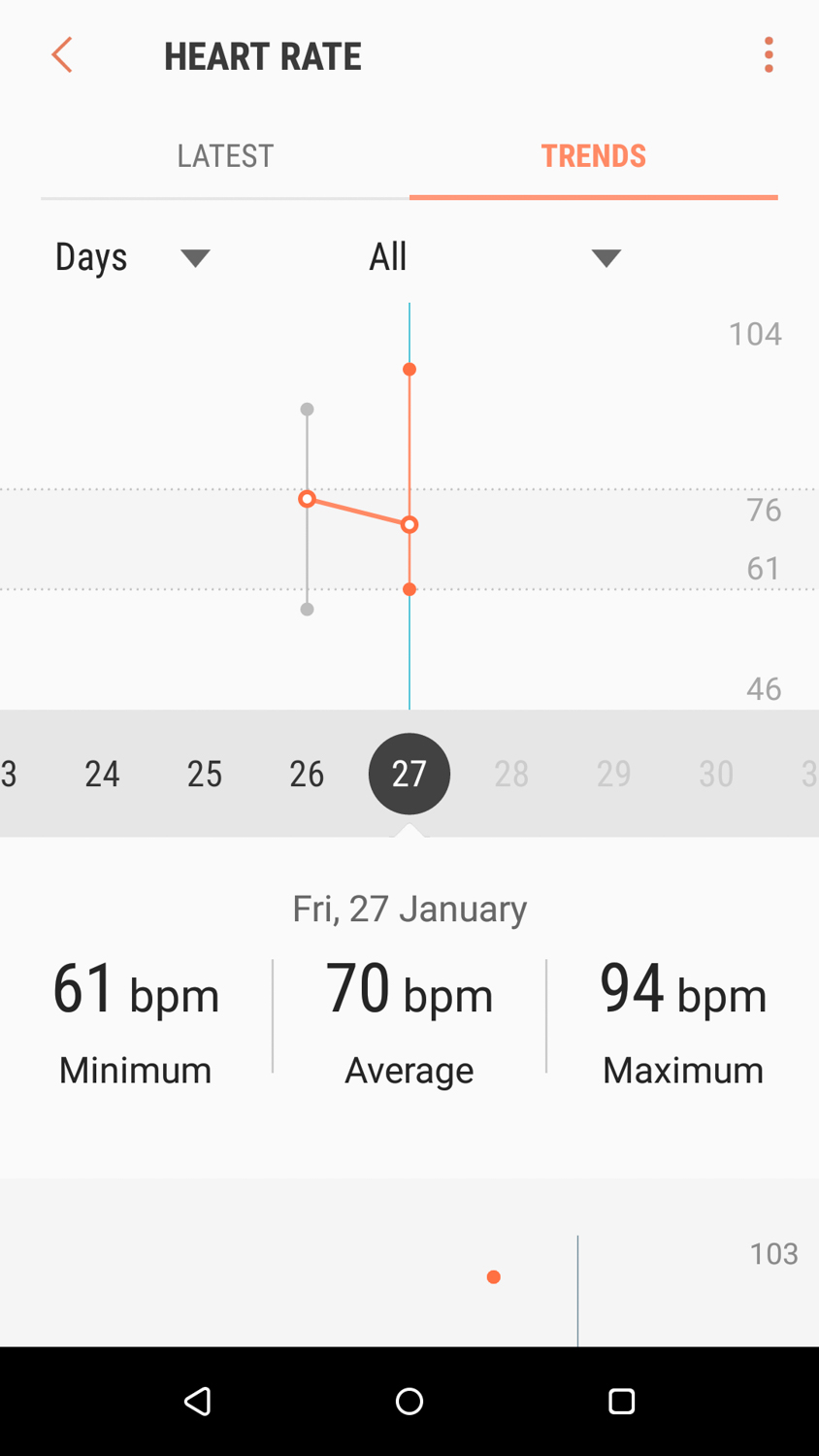Jump to day 26 on the date strip
Screen dimensions: 819x1456
(307, 774)
